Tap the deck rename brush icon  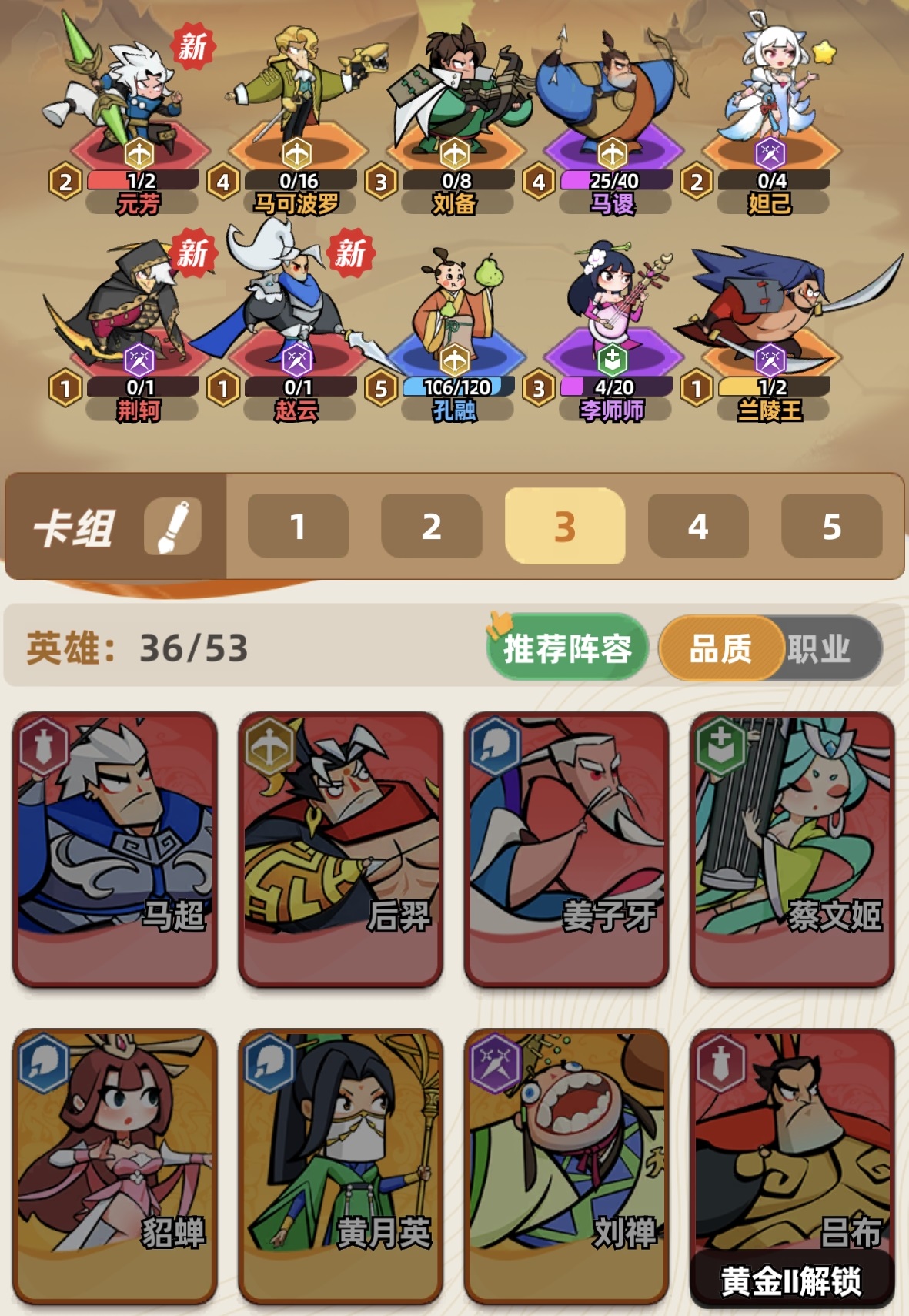pyautogui.click(x=173, y=527)
